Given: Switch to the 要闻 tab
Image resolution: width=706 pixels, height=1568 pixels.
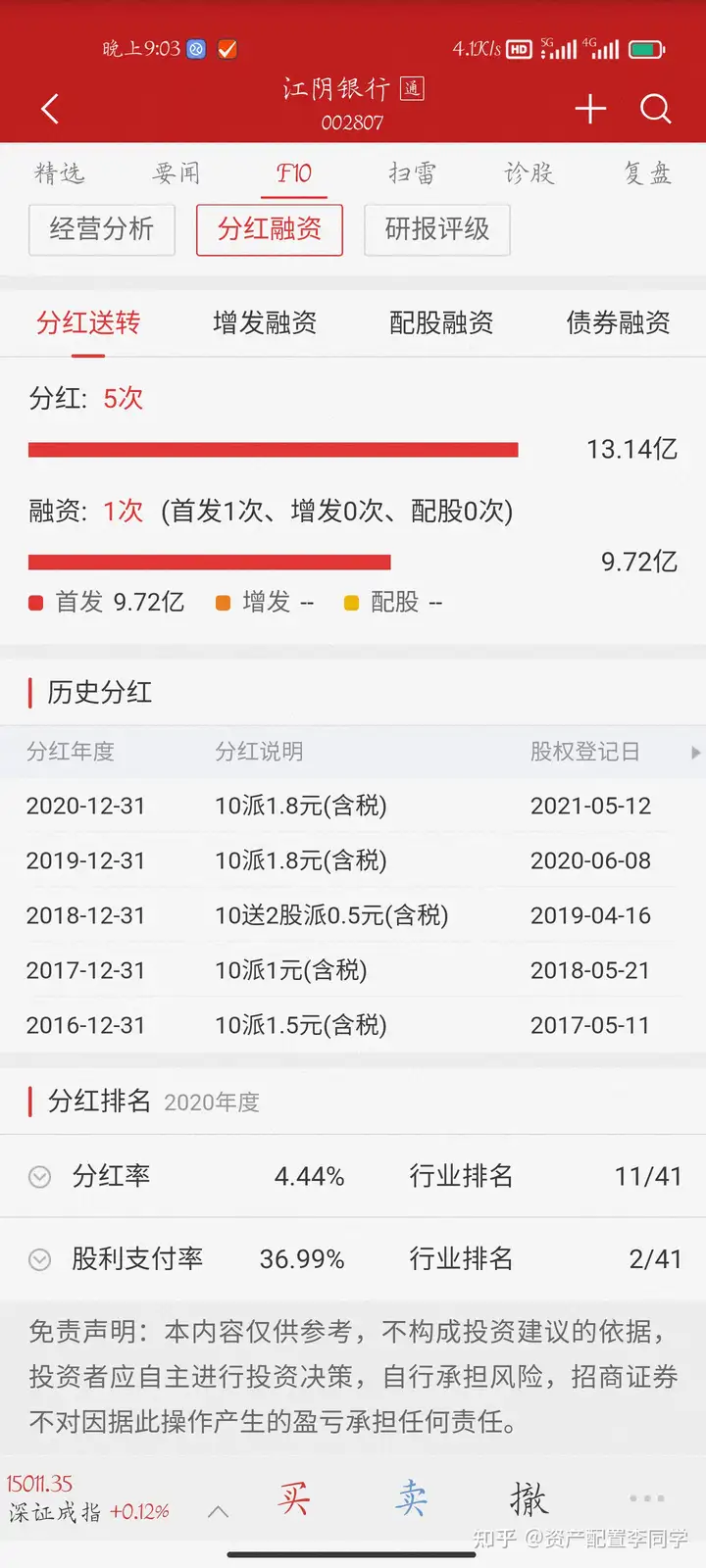Looking at the screenshot, I should click(x=176, y=173).
